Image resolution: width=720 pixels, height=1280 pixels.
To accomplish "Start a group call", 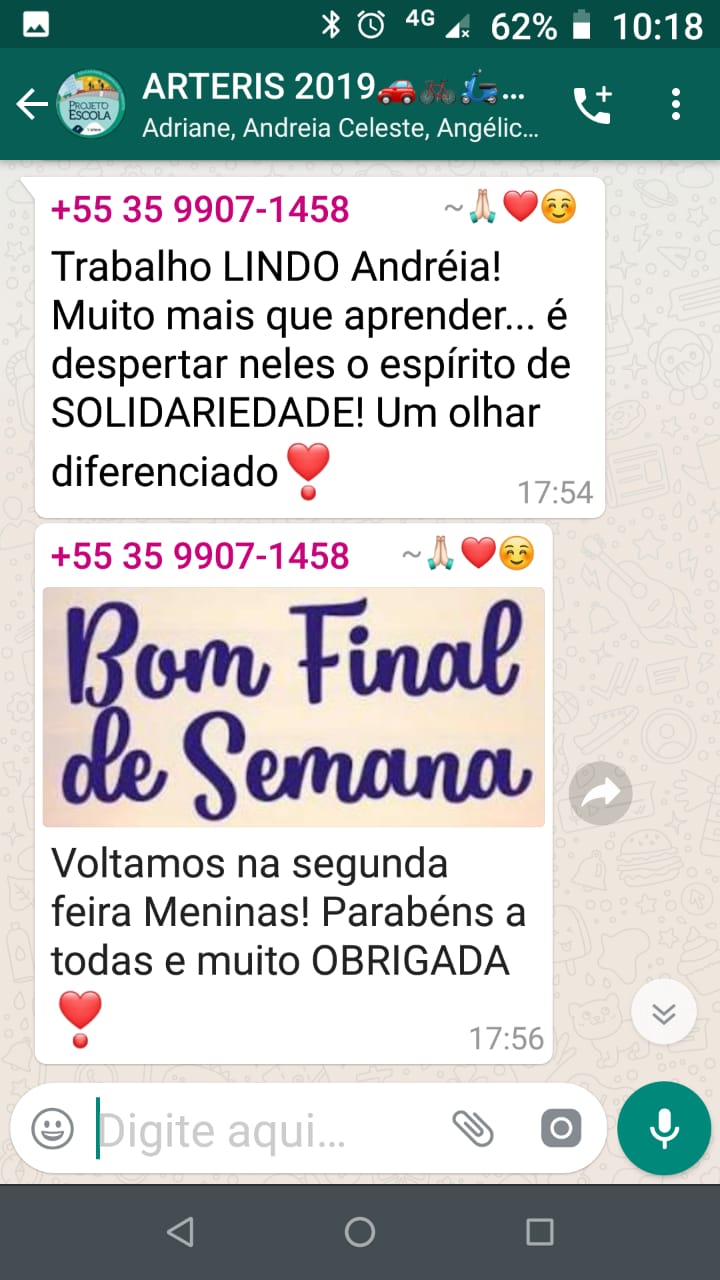I will coord(592,104).
